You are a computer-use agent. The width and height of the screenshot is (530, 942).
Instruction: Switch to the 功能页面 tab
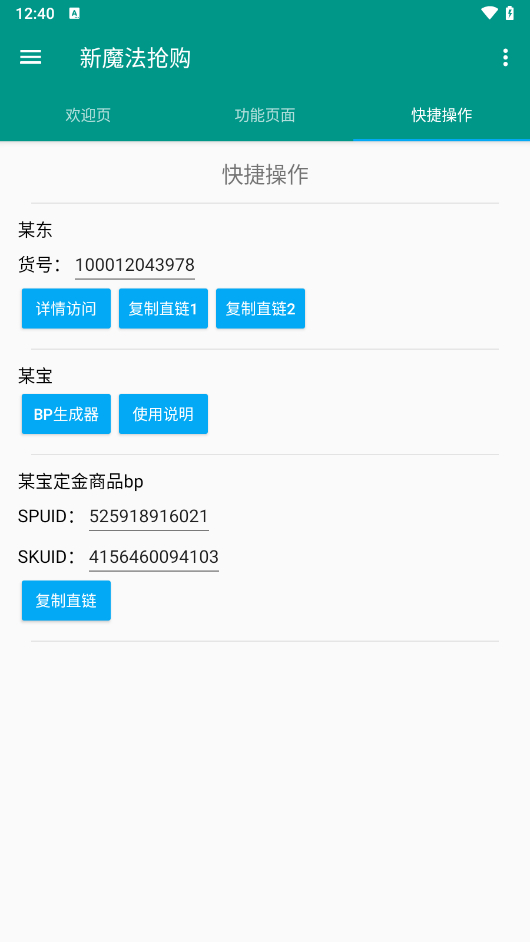tap(265, 115)
